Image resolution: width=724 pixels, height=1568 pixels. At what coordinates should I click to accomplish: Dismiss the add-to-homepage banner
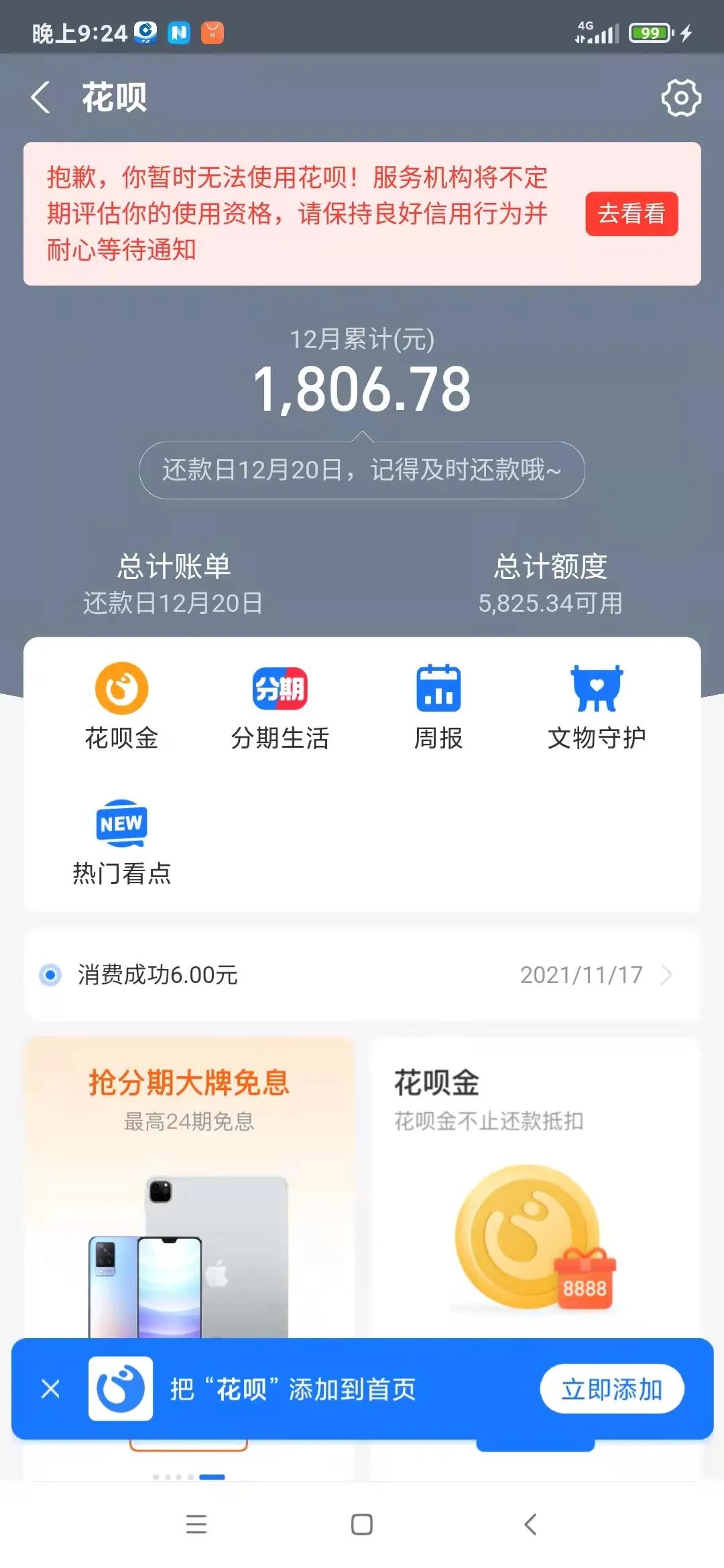coord(50,1389)
